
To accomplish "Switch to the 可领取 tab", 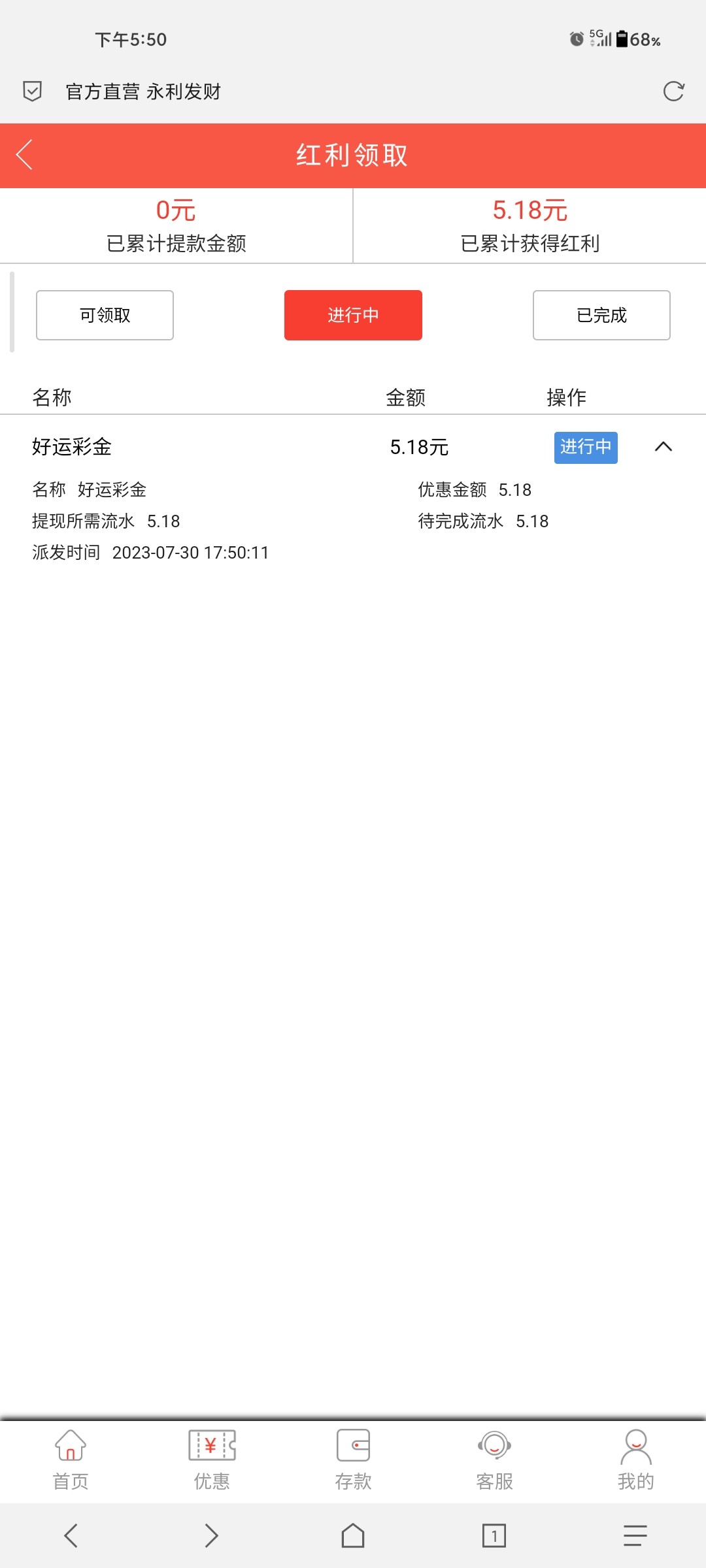I will (105, 316).
